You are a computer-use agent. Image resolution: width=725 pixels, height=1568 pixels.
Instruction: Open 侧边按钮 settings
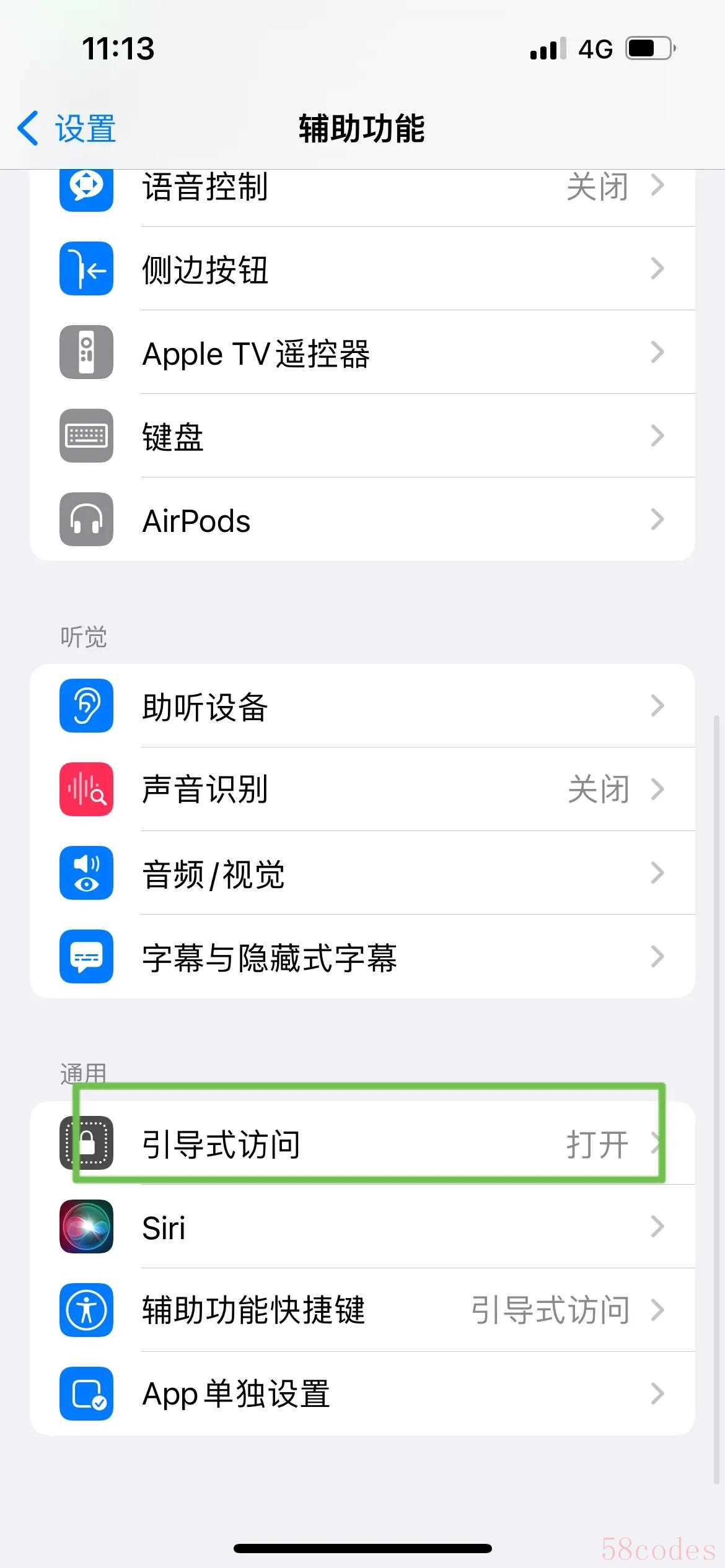362,269
